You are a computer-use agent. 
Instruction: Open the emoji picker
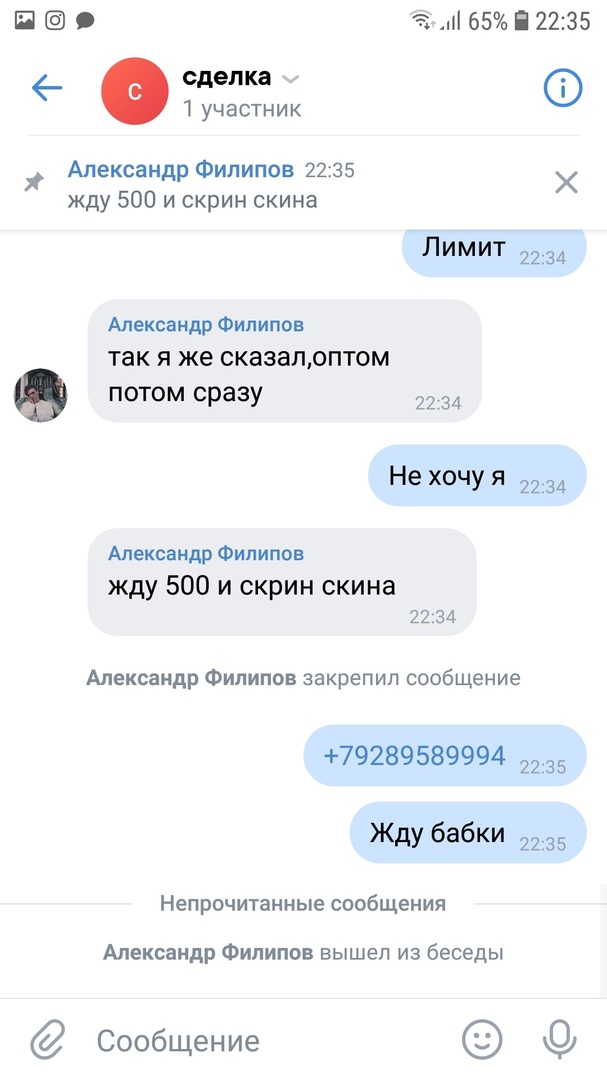pos(482,1040)
